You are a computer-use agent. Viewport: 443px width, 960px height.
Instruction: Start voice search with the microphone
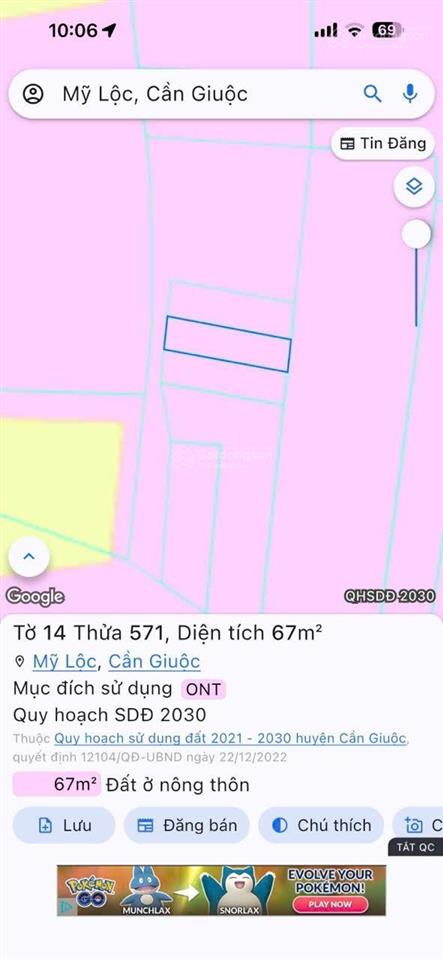click(x=410, y=94)
